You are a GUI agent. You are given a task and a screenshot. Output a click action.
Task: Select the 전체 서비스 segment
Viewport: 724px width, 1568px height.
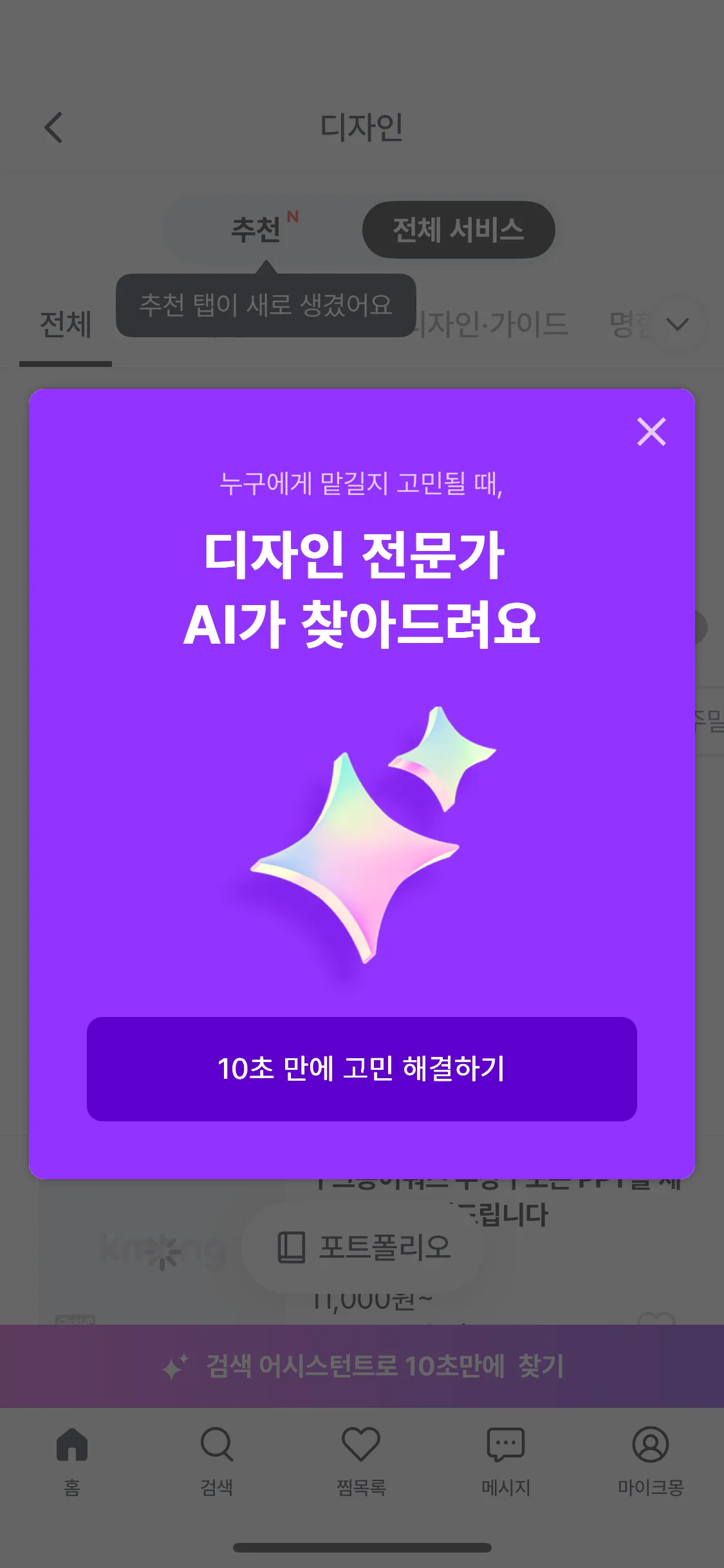pos(458,230)
